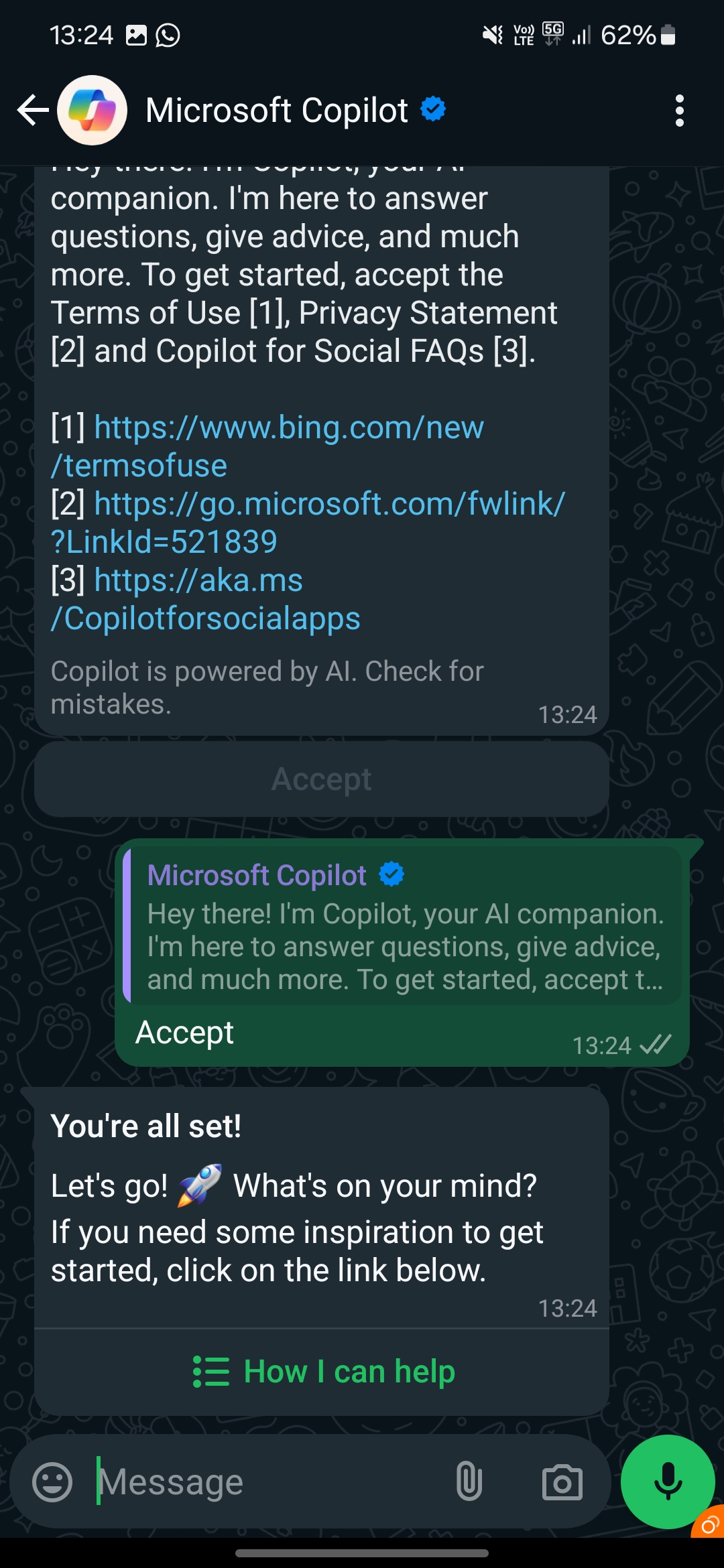Screen dimensions: 724x1568
Task: Tap the quoted Copilot message in reply
Action: 402,926
